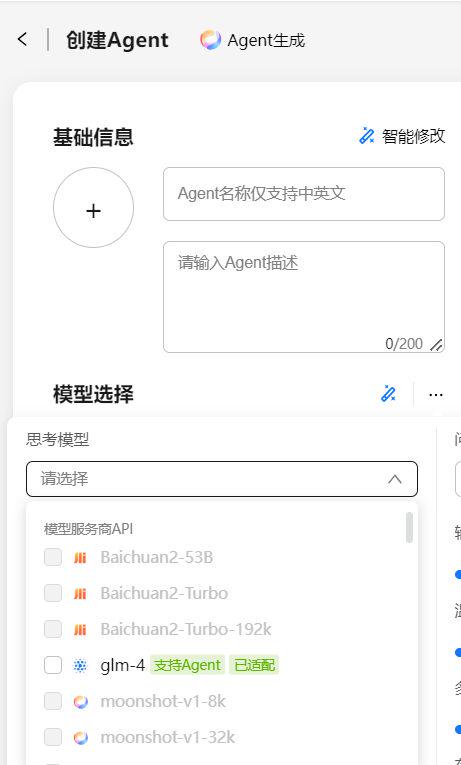Focus the 请输入Agent描述 text area

(x=304, y=297)
